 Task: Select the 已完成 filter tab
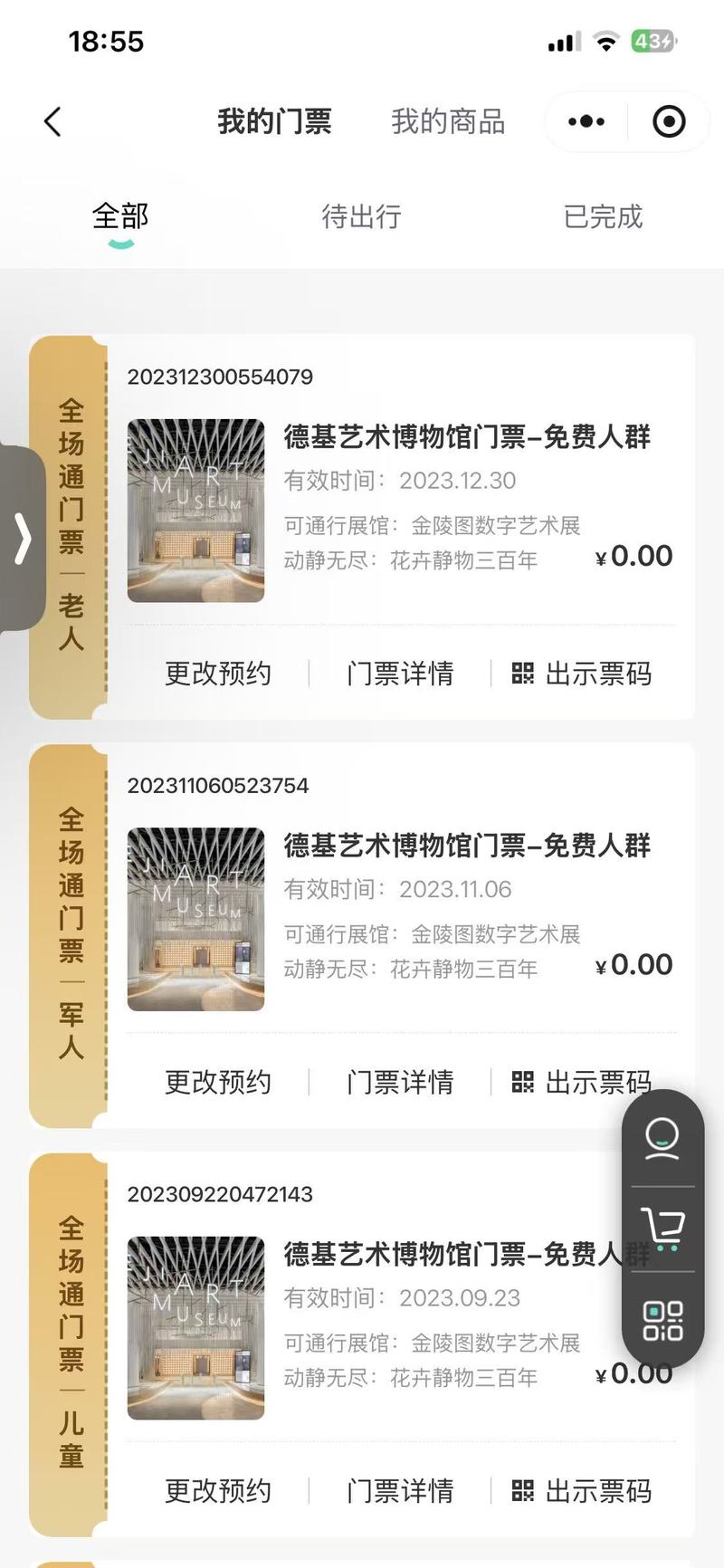[x=603, y=216]
